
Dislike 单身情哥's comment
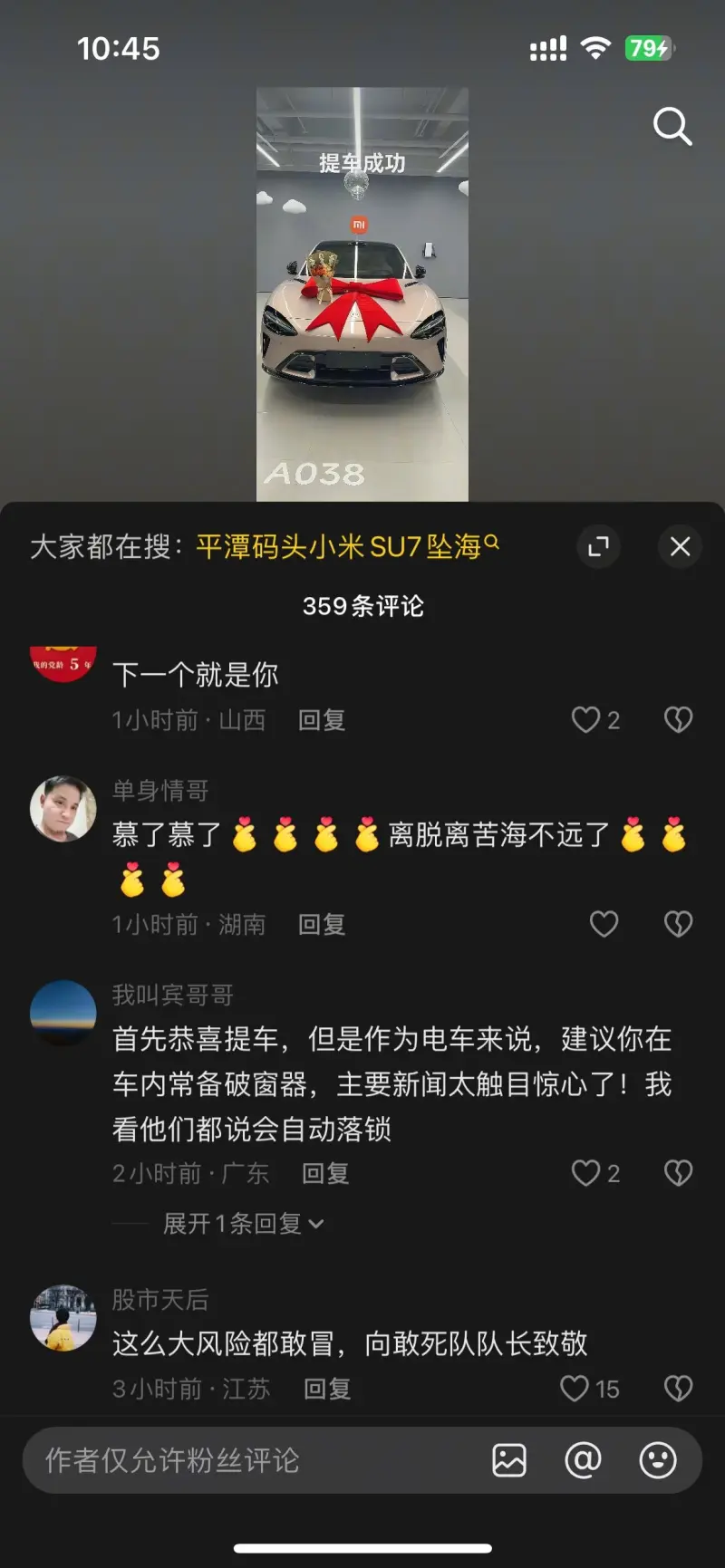tap(678, 924)
